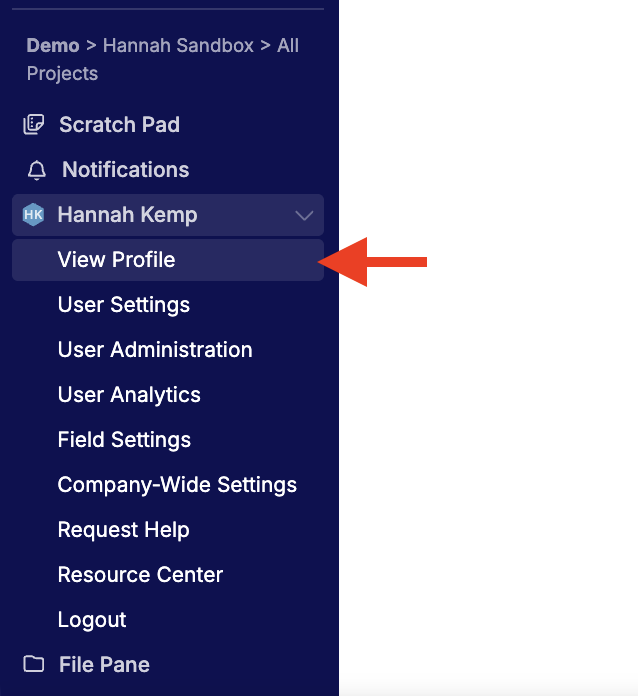Go to User Administration
Viewport: 638px width, 696px height.
tap(155, 350)
